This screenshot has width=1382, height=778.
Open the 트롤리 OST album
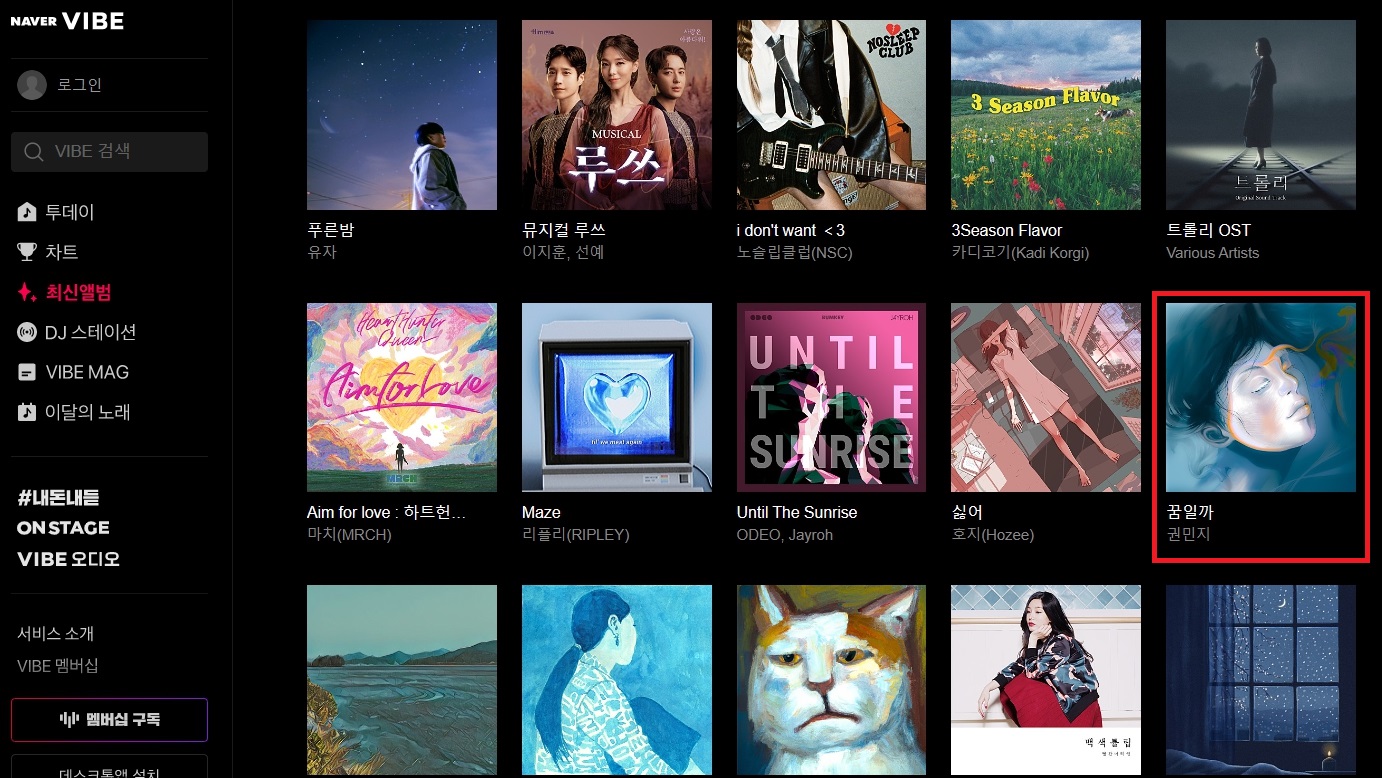point(1260,115)
